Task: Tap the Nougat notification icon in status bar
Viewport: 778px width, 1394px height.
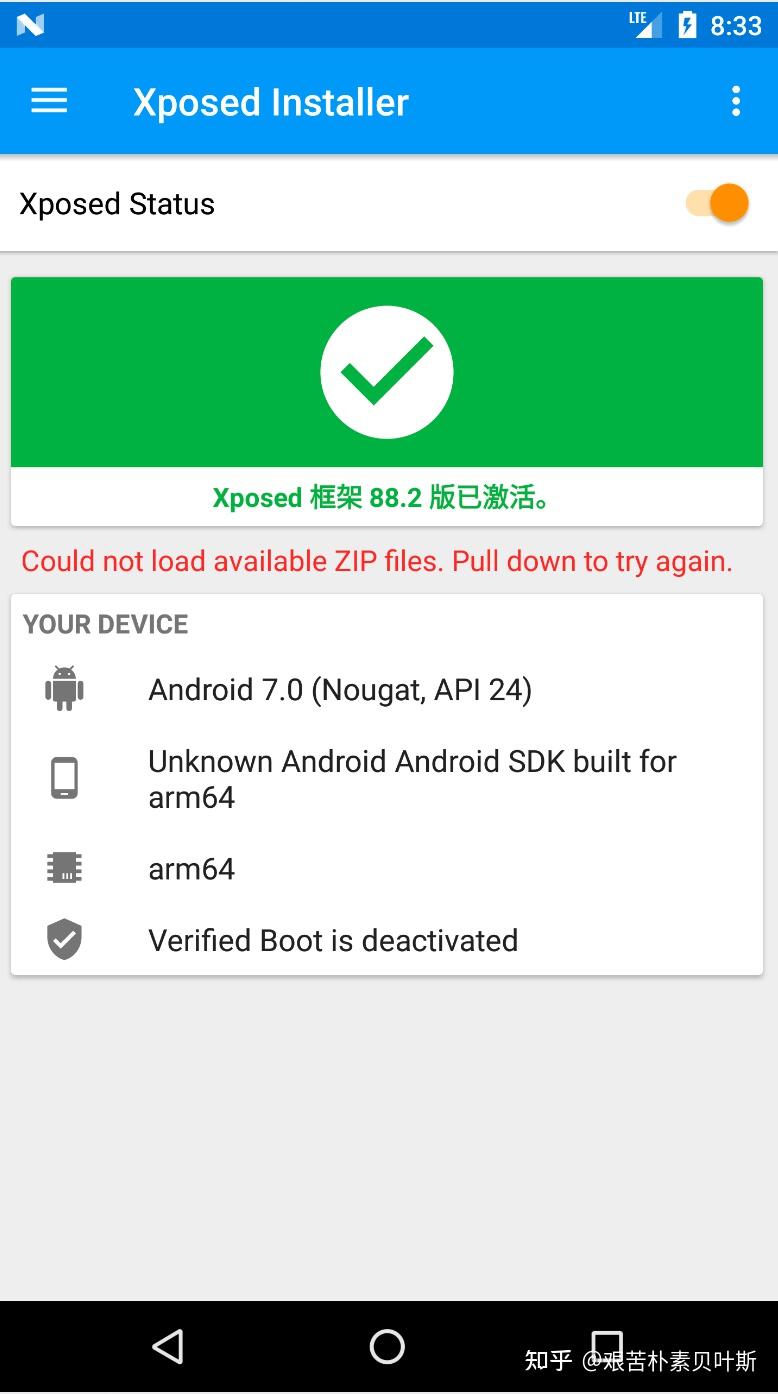Action: (x=28, y=23)
